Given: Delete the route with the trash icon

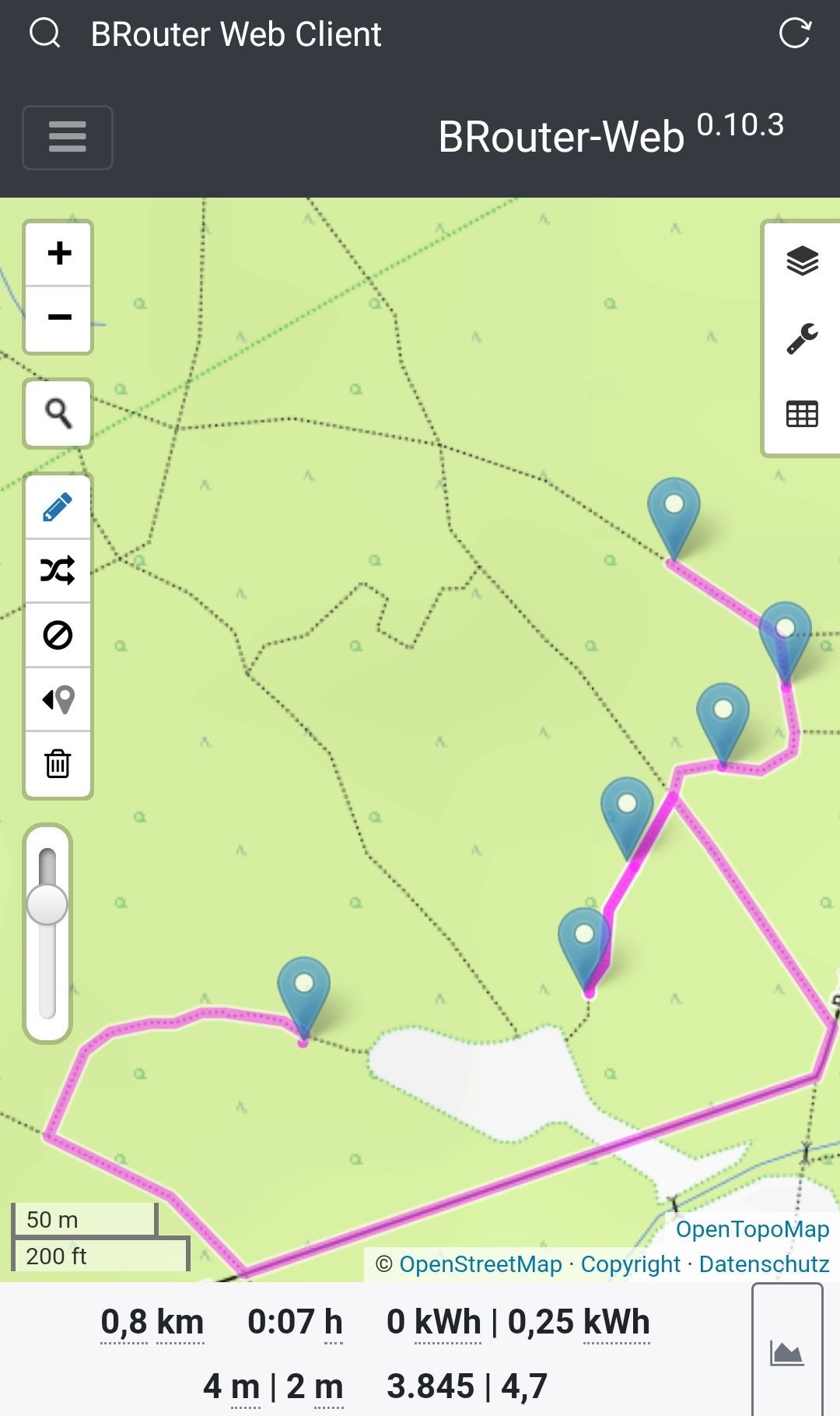Looking at the screenshot, I should click(58, 763).
